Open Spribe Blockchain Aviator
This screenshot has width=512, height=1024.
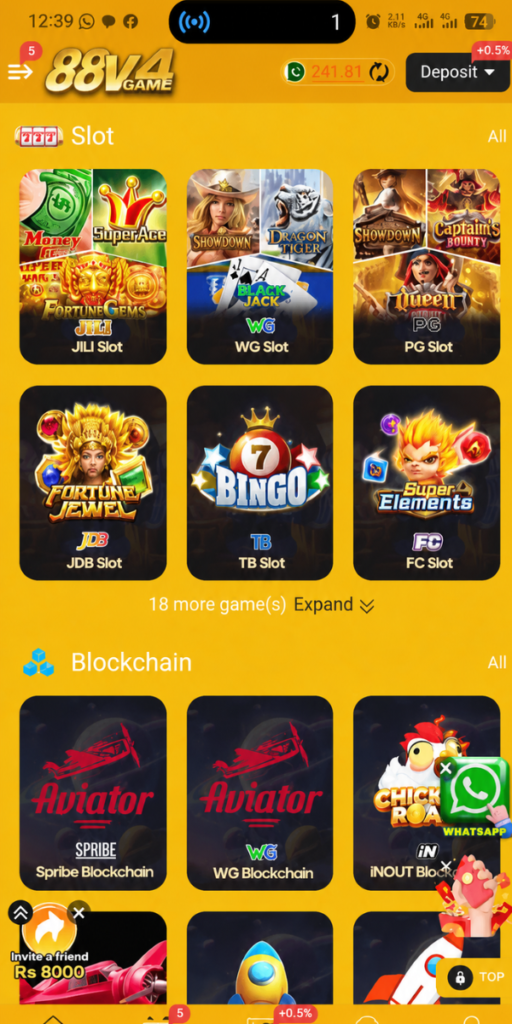pos(93,793)
